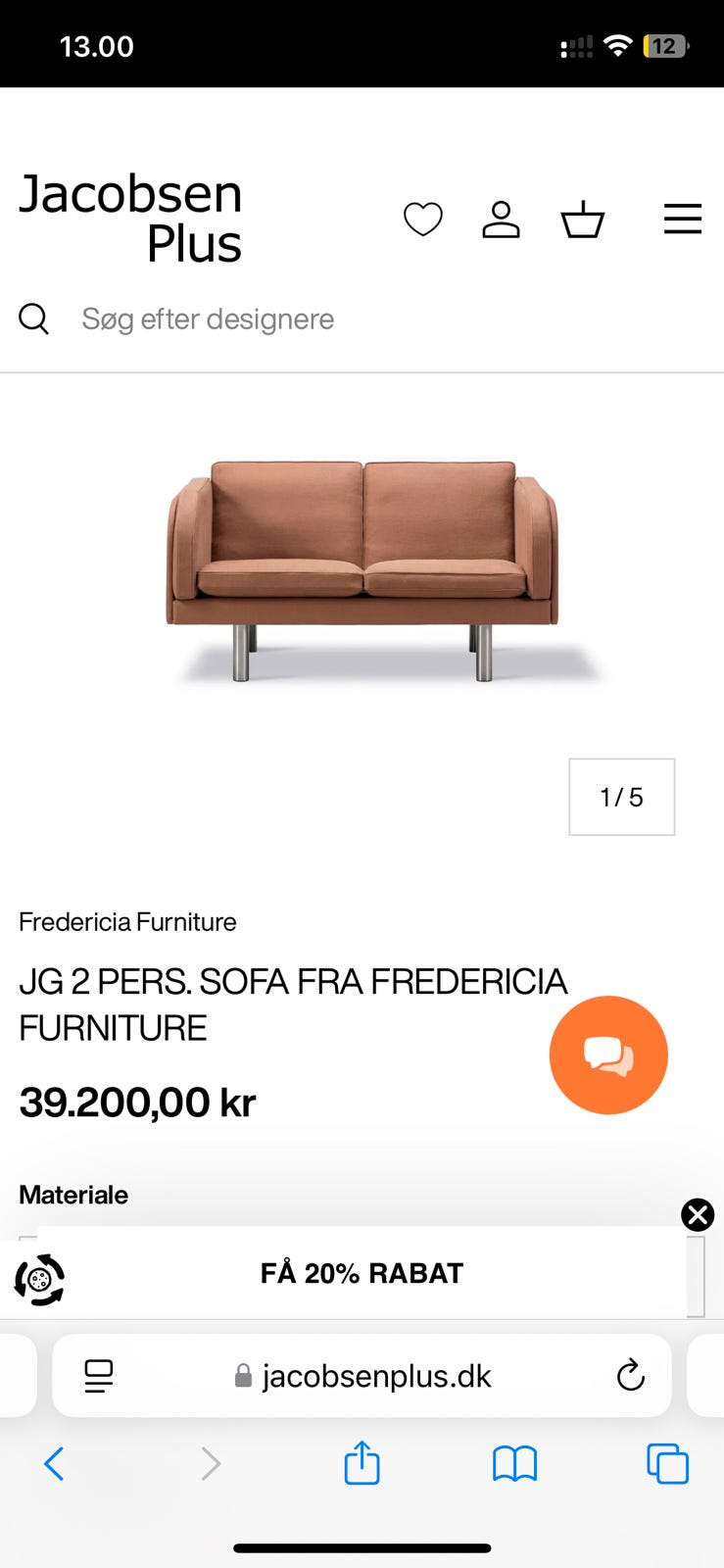Claim the 'FÅ 20% RABAT' offer

(x=362, y=1273)
